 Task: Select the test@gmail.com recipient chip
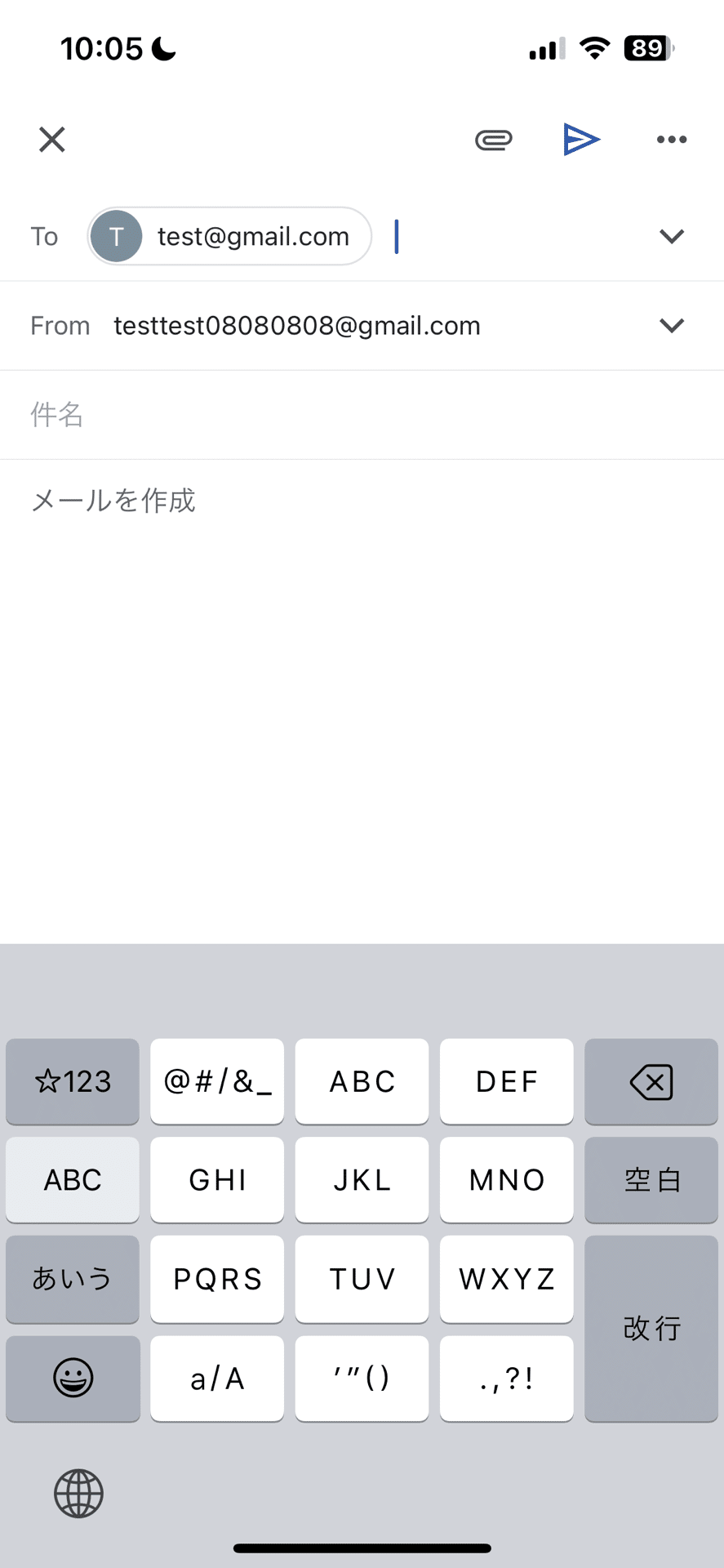230,236
